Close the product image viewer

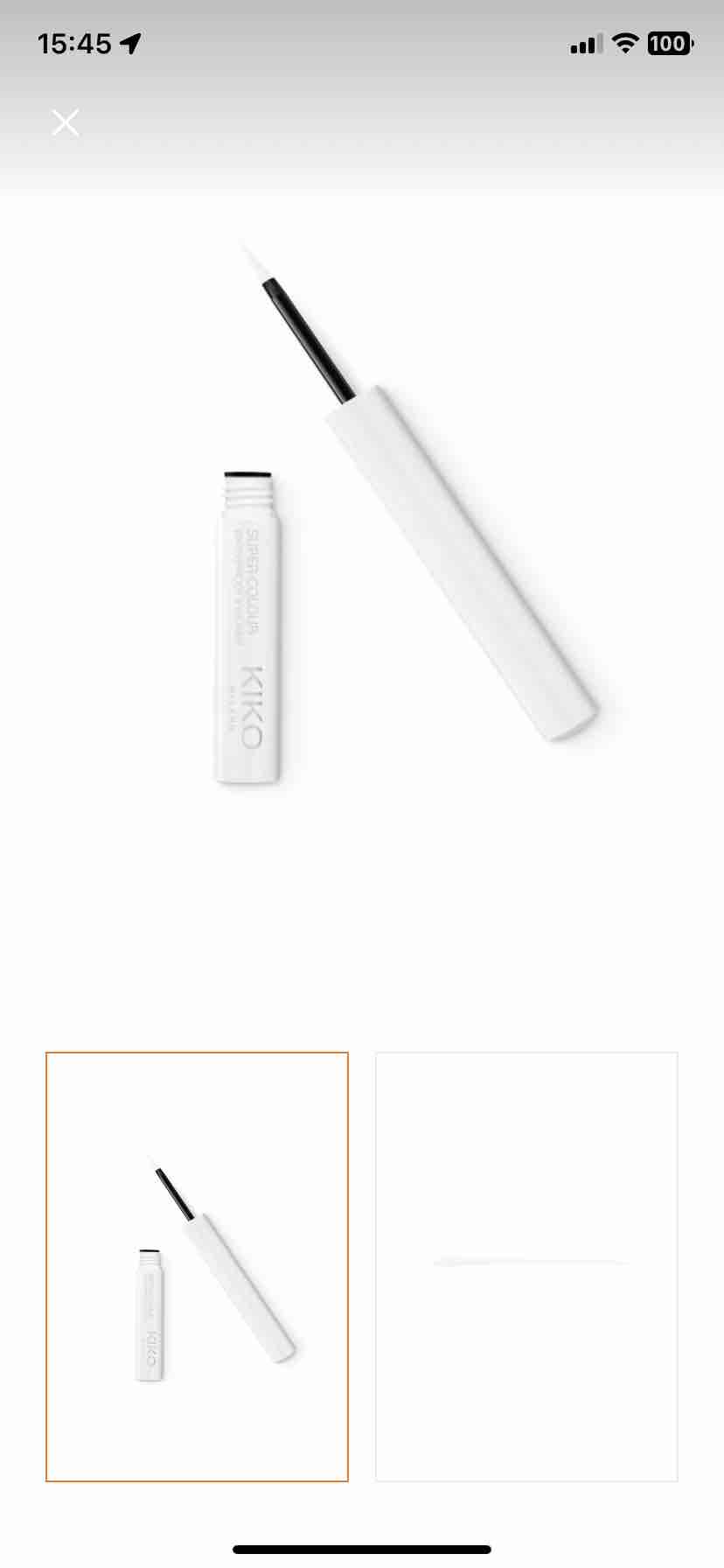[x=66, y=122]
